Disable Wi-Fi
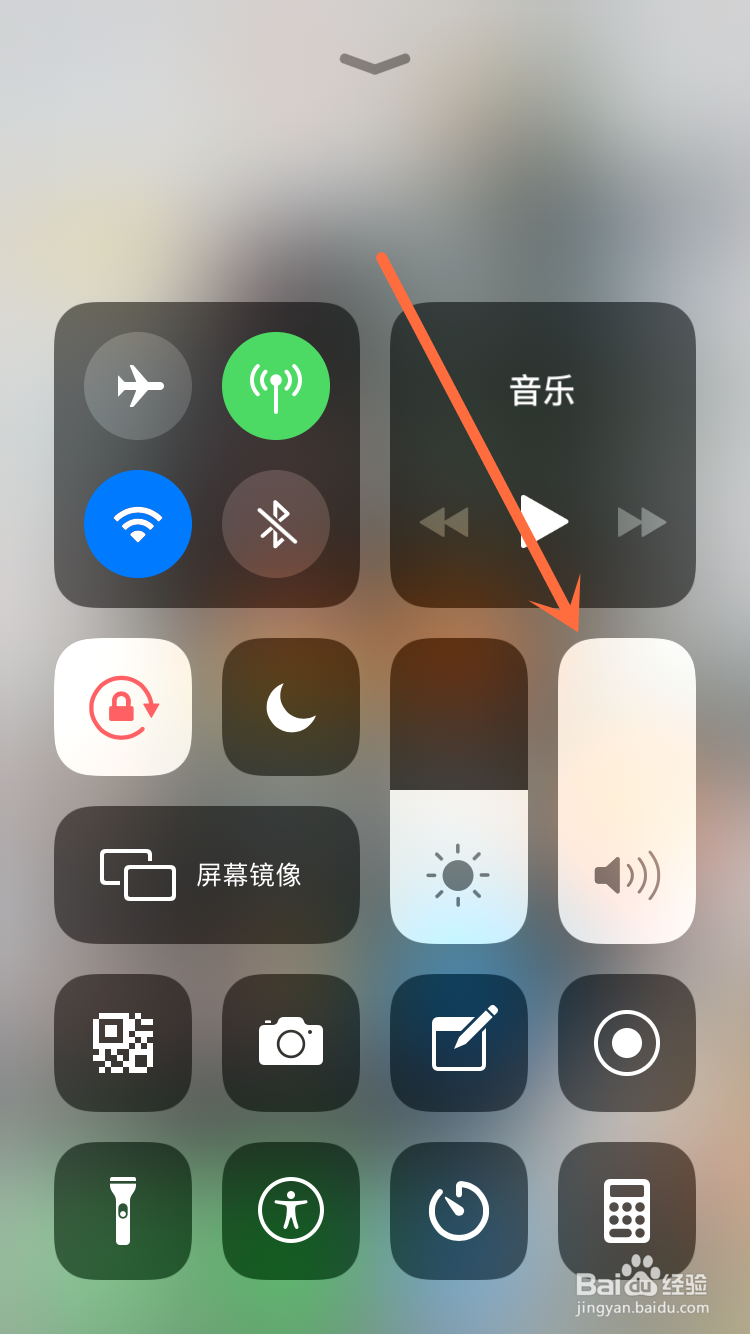Screen dimensions: 750x1334 point(138,524)
